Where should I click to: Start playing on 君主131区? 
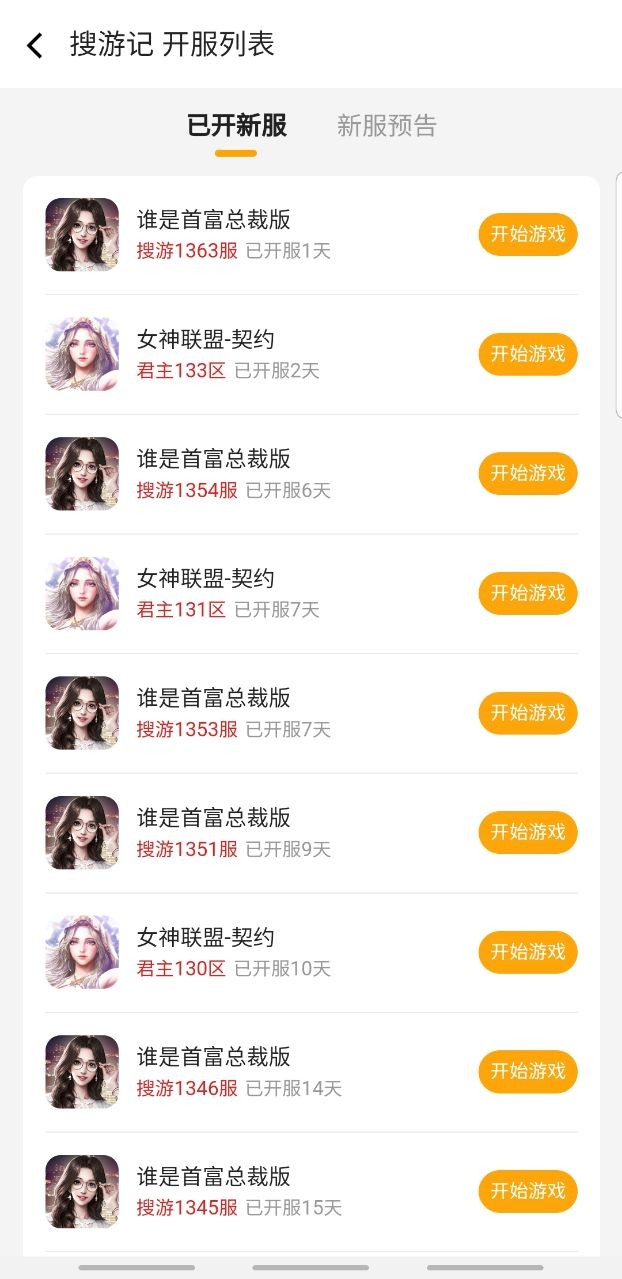(x=528, y=593)
